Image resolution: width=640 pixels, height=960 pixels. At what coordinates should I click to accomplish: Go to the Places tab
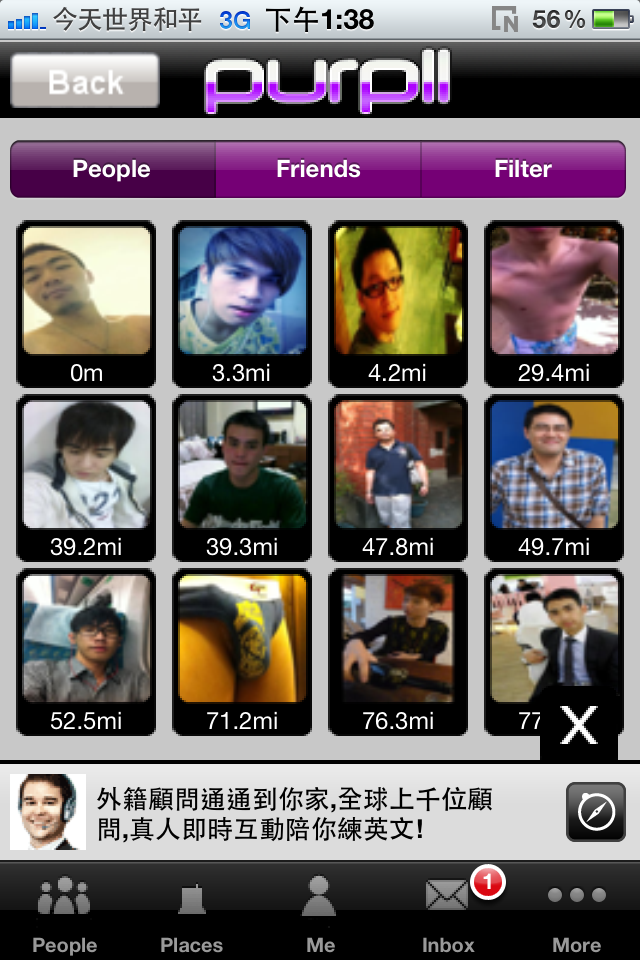[192, 915]
